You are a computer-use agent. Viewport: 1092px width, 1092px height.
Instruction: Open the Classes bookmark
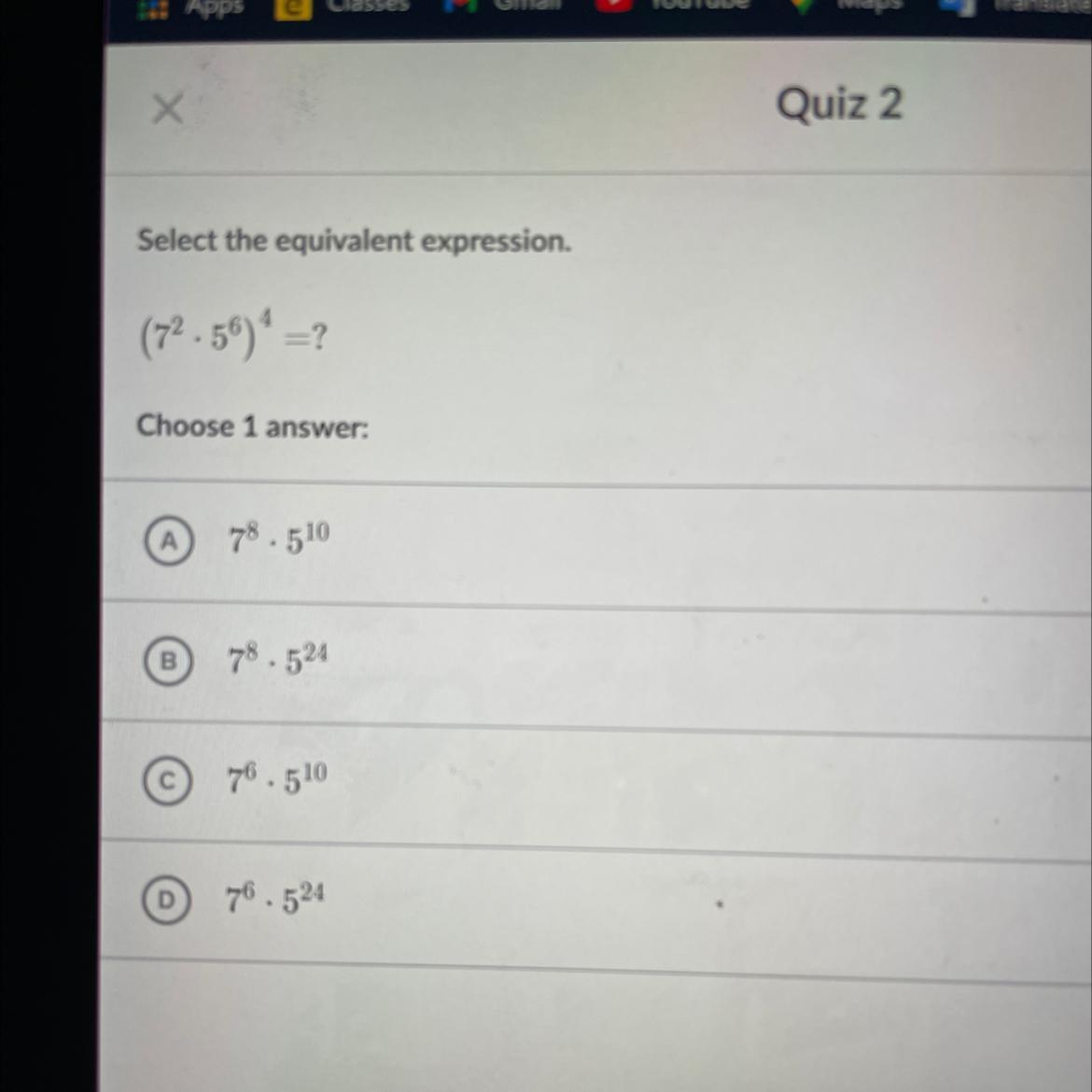tap(342, 7)
